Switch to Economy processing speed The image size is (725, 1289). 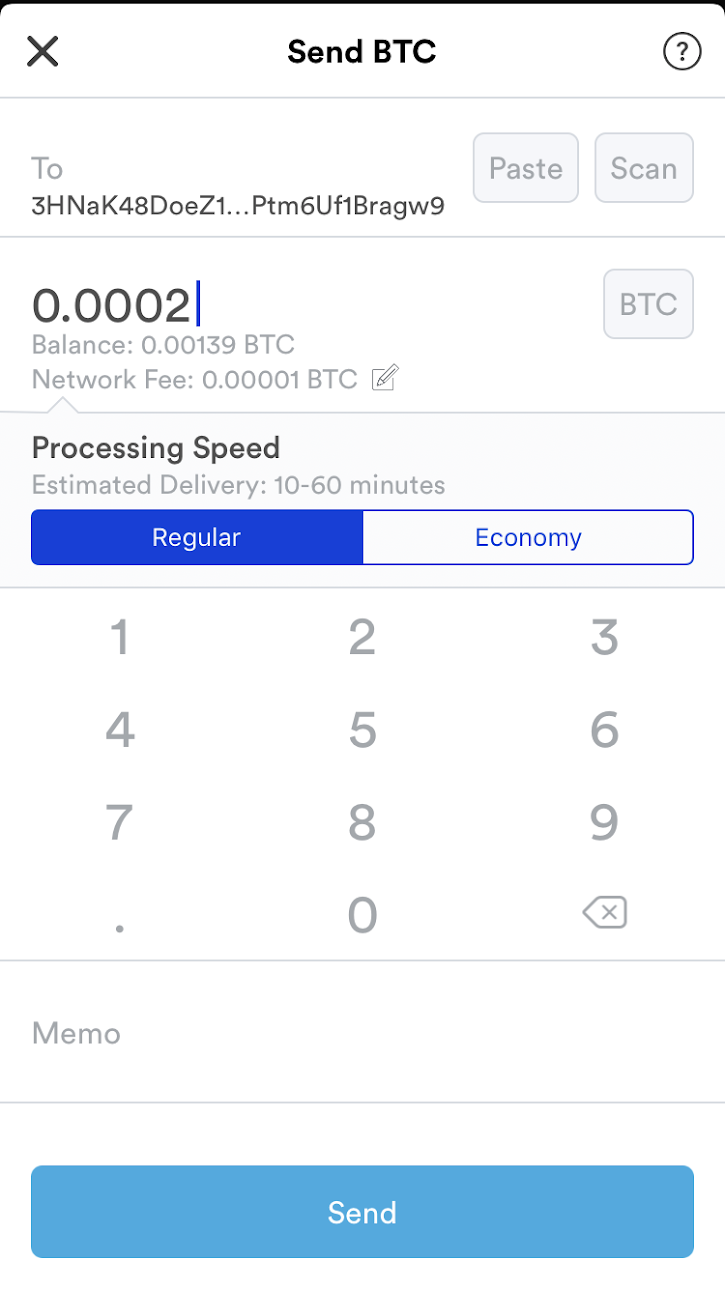528,538
